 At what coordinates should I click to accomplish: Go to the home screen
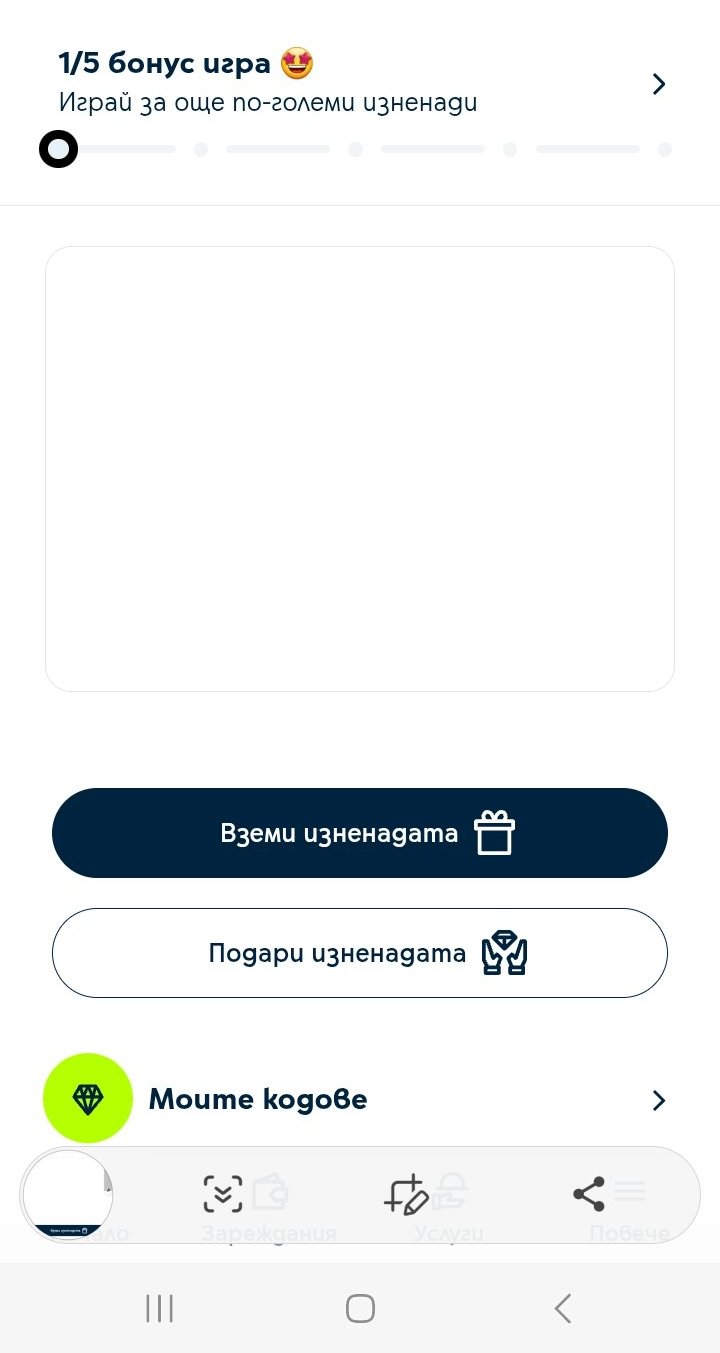(x=360, y=1308)
